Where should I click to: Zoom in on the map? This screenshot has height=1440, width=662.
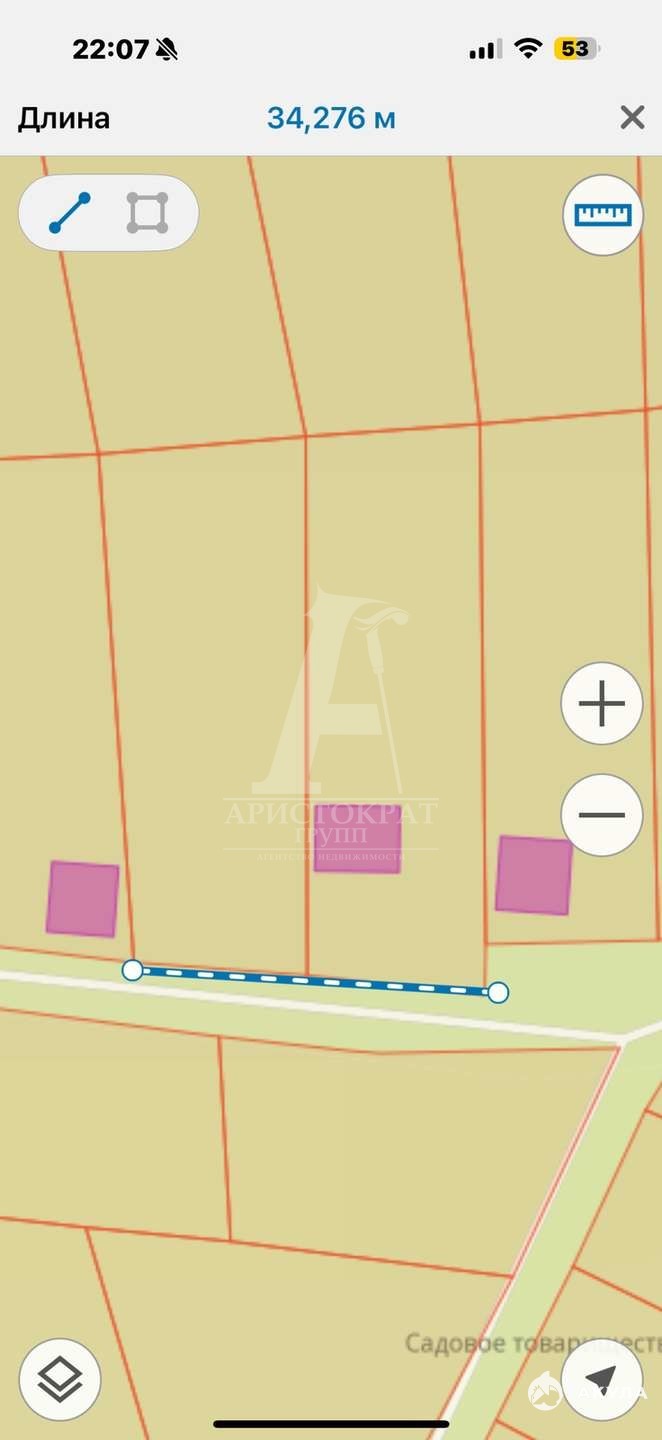(x=601, y=704)
